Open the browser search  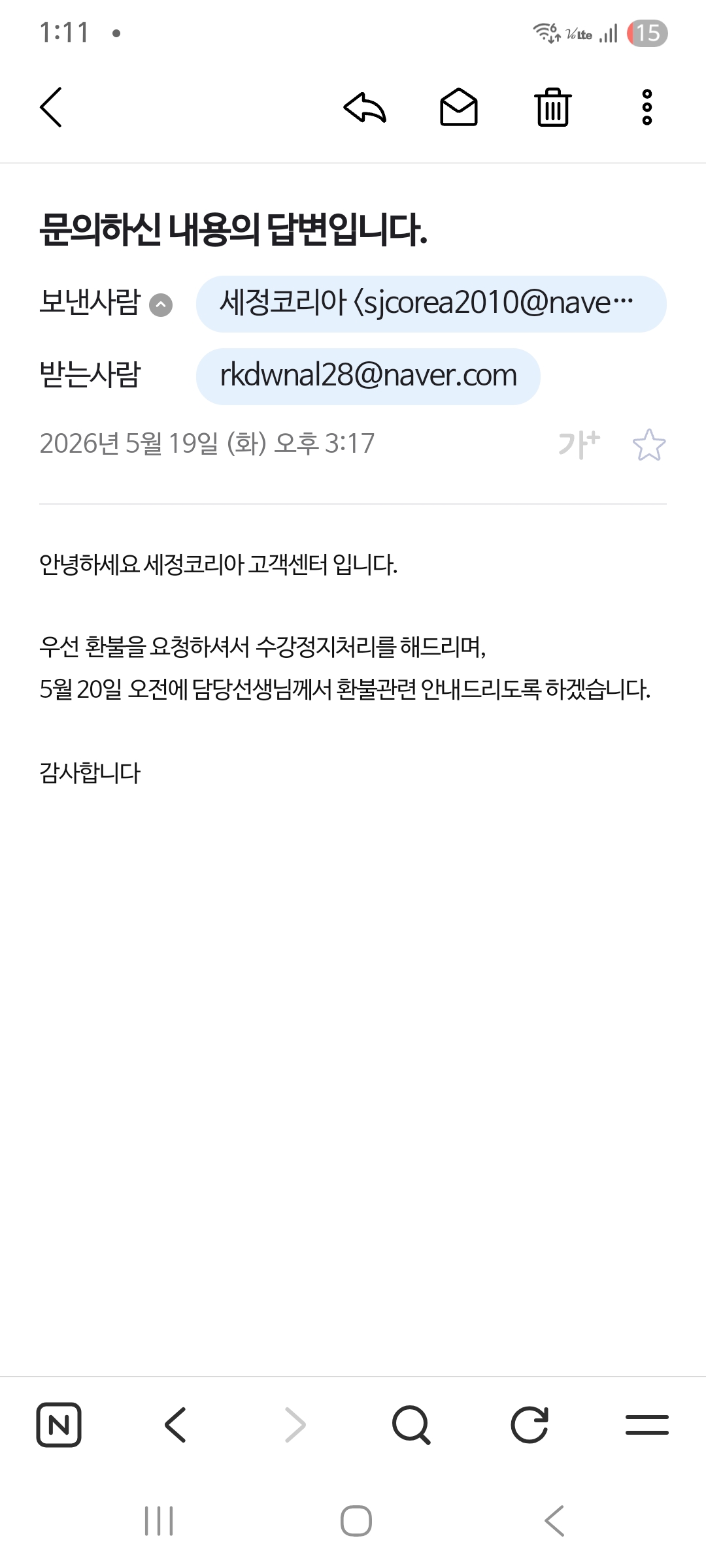tap(411, 1425)
